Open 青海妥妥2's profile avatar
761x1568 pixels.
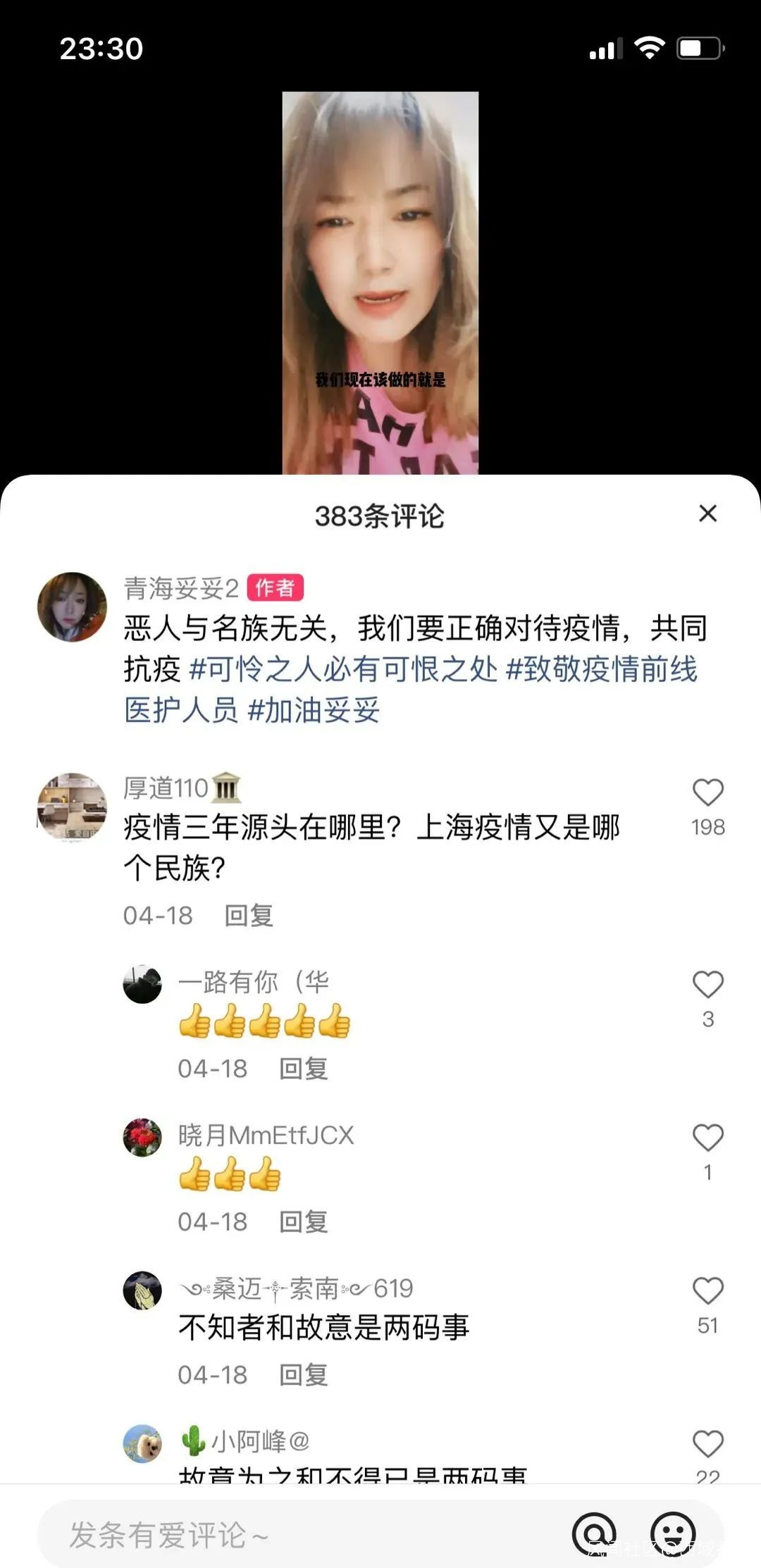(72, 606)
